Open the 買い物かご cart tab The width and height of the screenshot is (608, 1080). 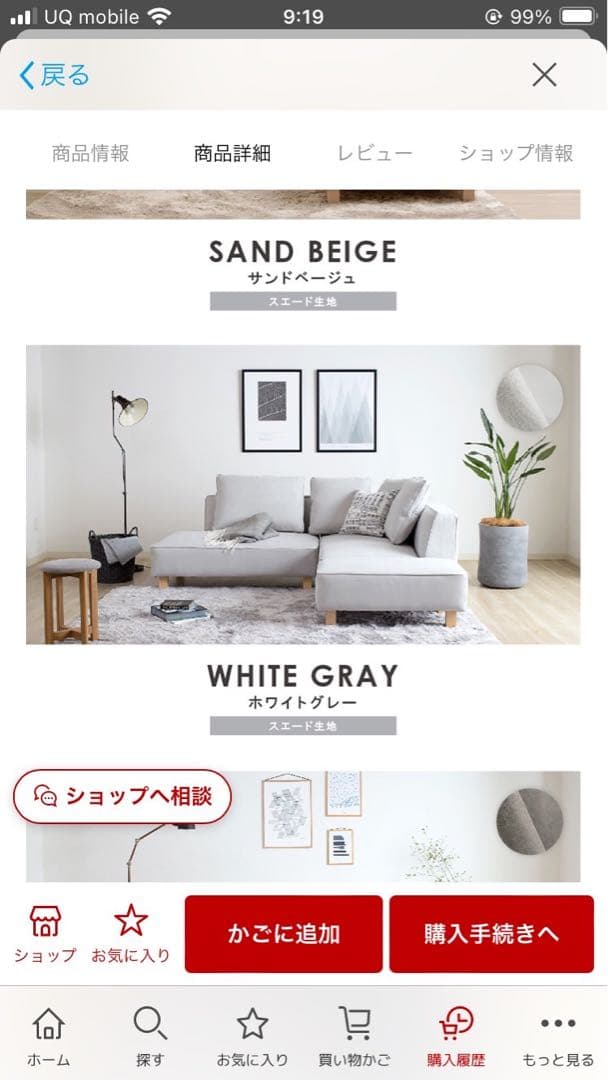354,1036
